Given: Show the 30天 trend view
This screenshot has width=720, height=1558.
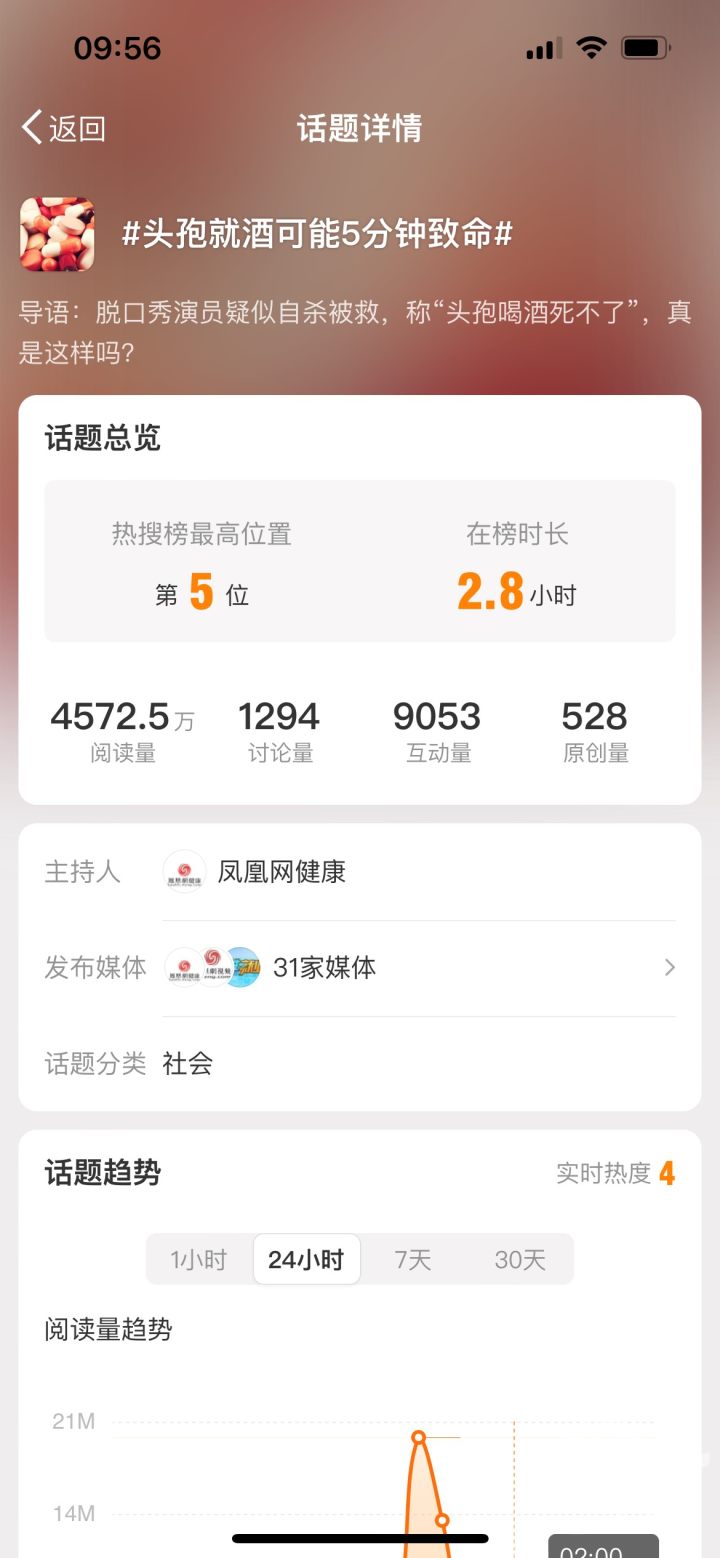Looking at the screenshot, I should tap(520, 1259).
